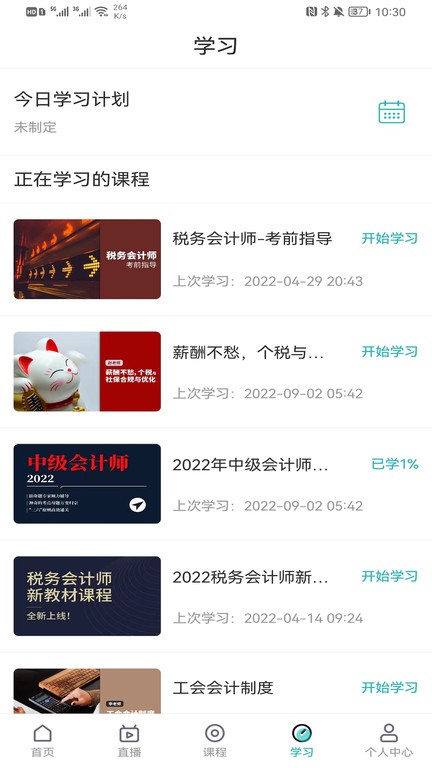
Task: Open the 税务会计师 考前指导 thumbnail
Action: coord(87,259)
